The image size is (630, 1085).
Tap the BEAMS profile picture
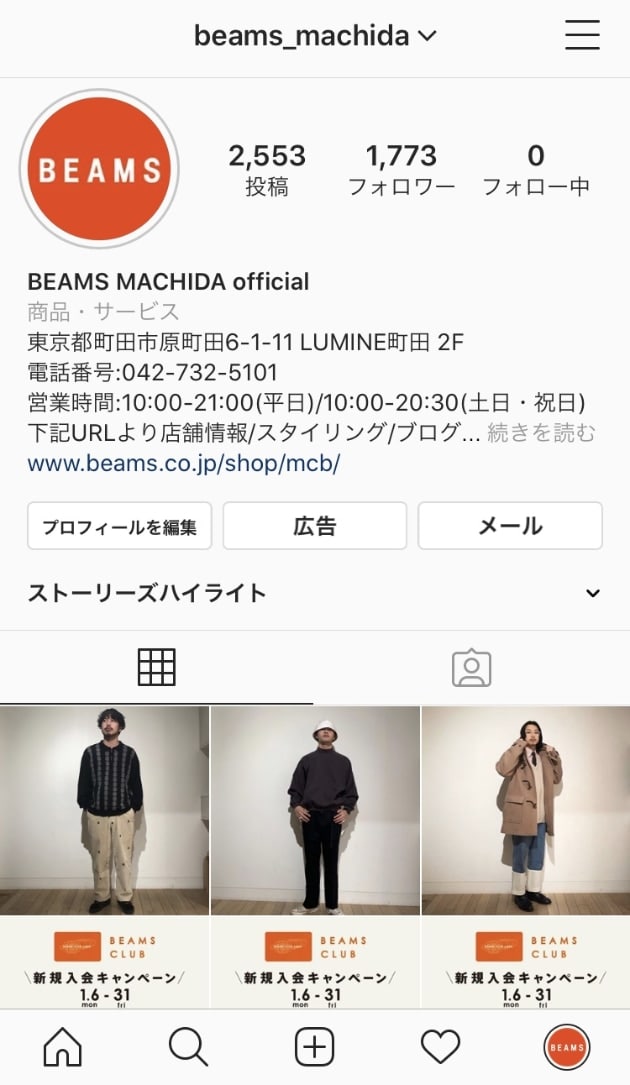click(99, 169)
